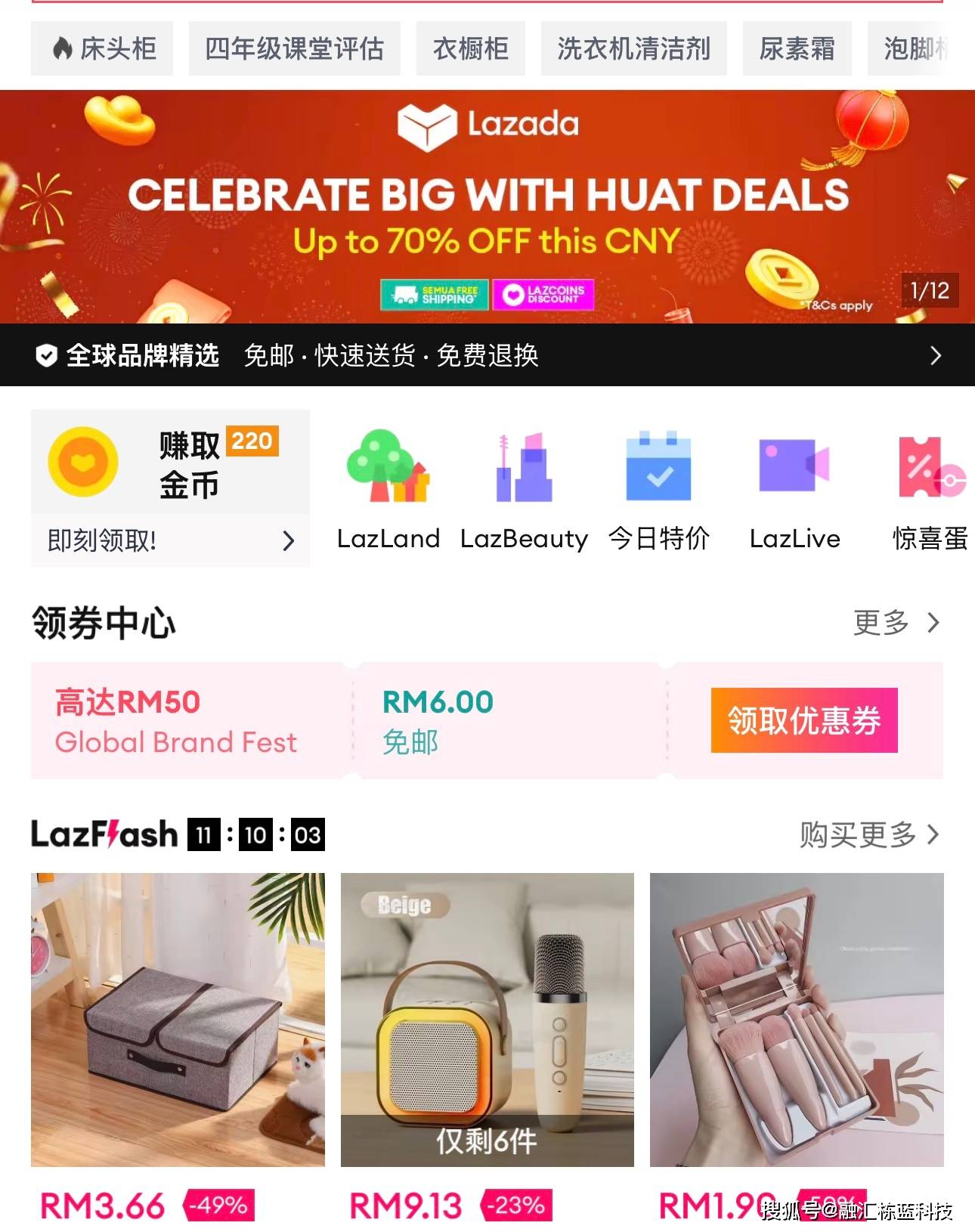Tap the 衣橱柜 search suggestion

[x=470, y=49]
